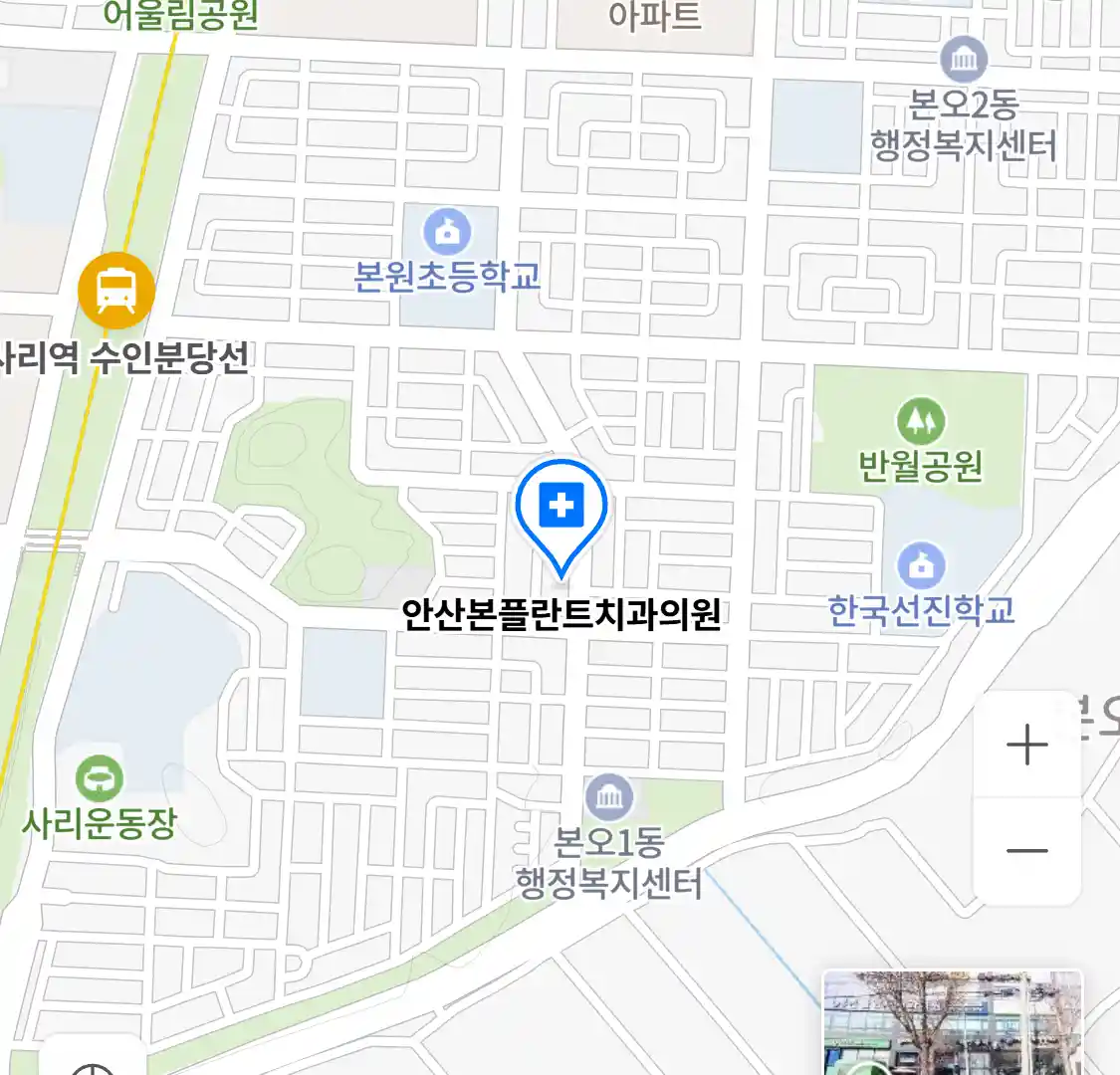Tap the 본오2동 행정복지센터 marker
The width and height of the screenshot is (1120, 1075).
click(x=963, y=59)
